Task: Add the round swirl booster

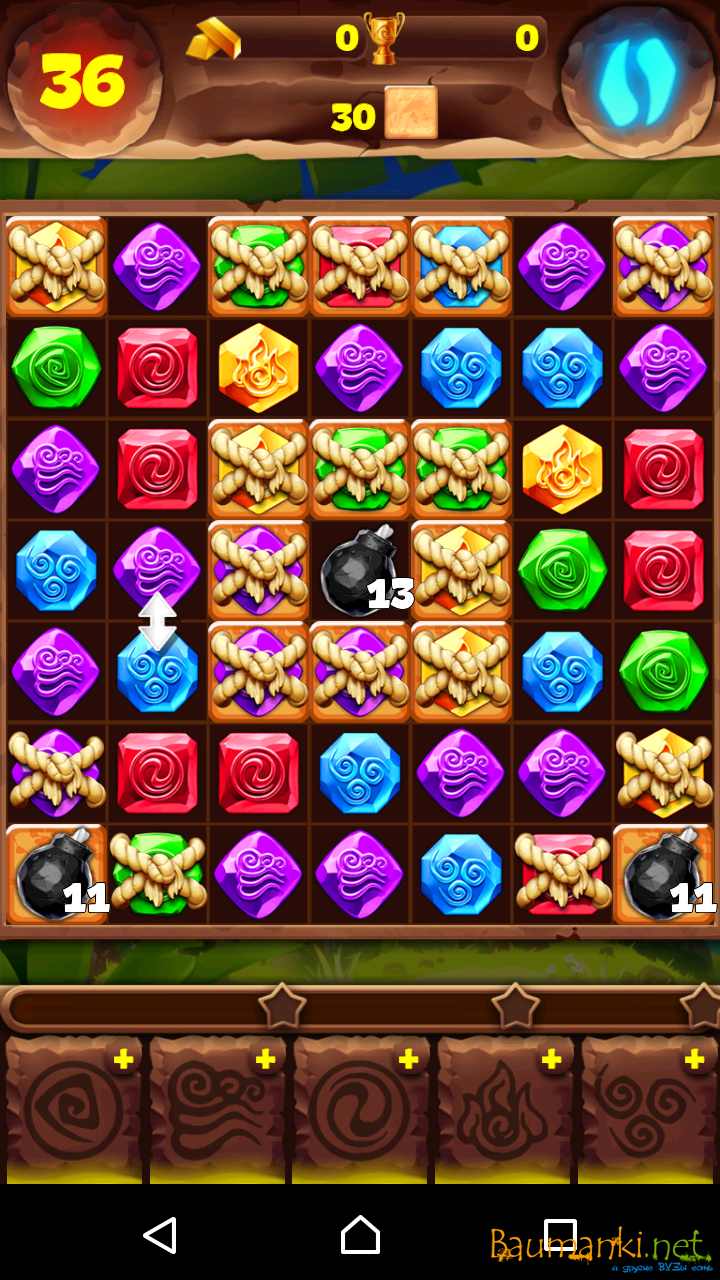Action: [x=408, y=1060]
